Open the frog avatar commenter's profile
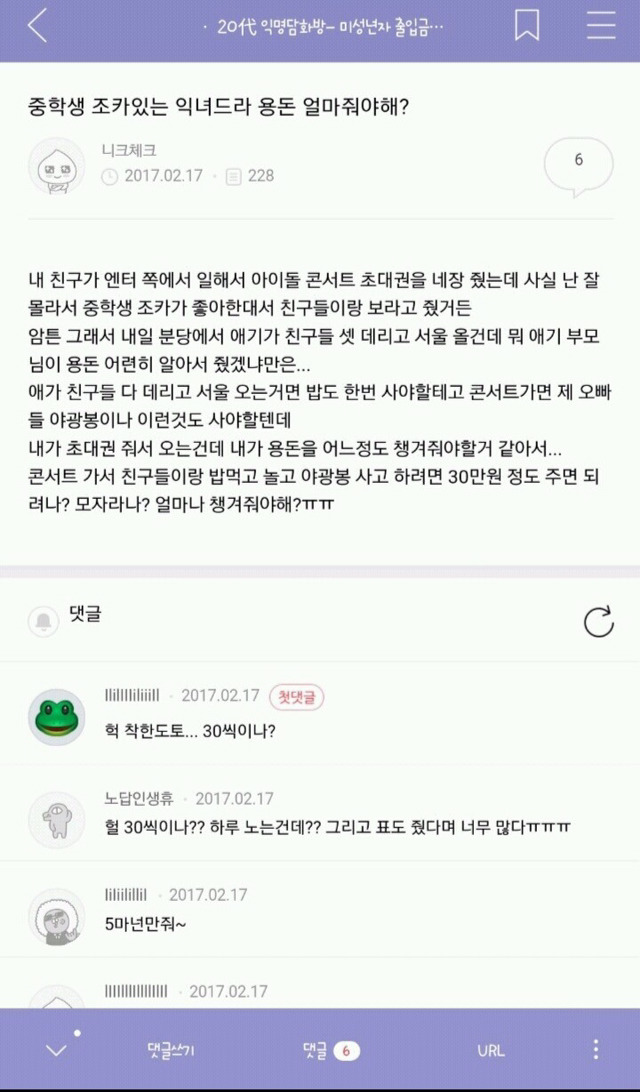The image size is (640, 1092). 57,717
